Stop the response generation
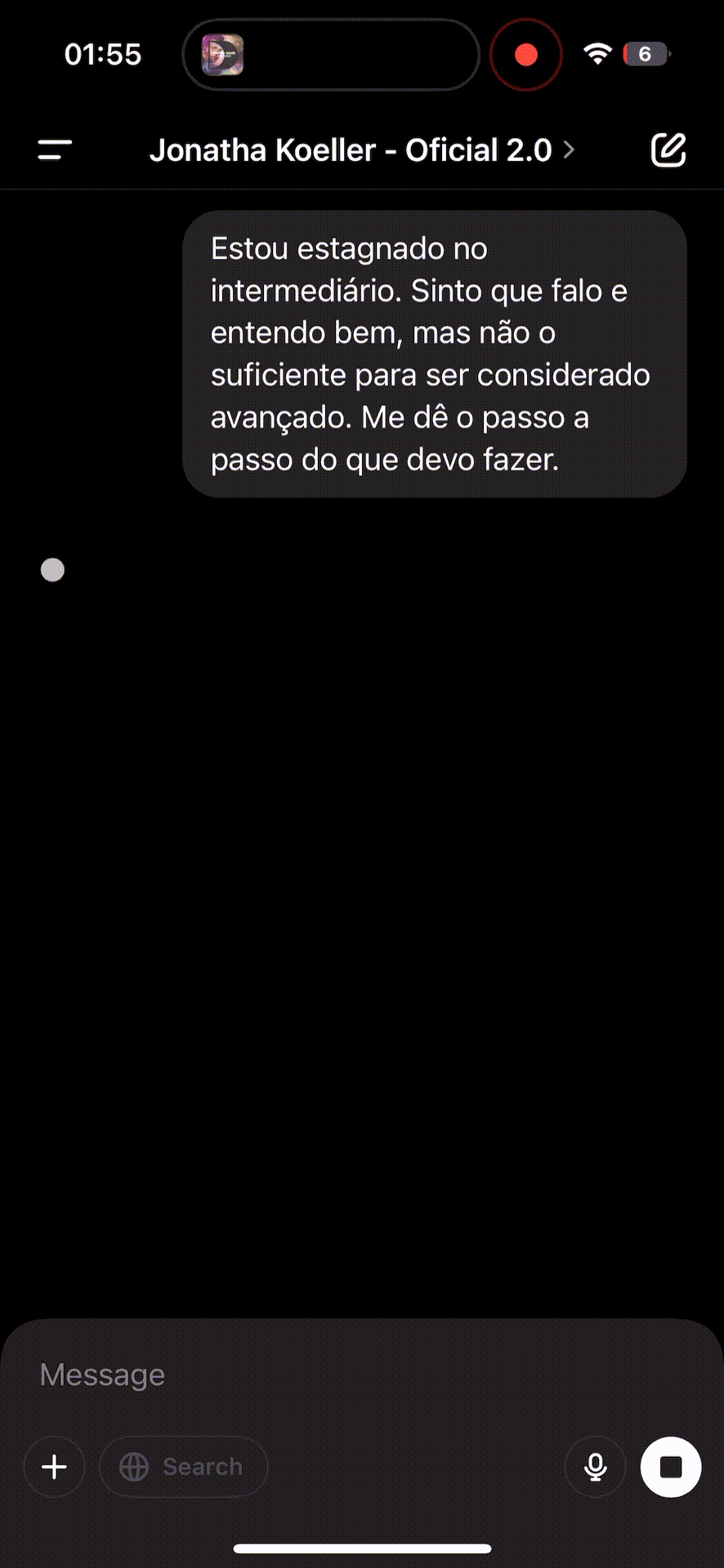The height and width of the screenshot is (1568, 724). click(x=671, y=1467)
